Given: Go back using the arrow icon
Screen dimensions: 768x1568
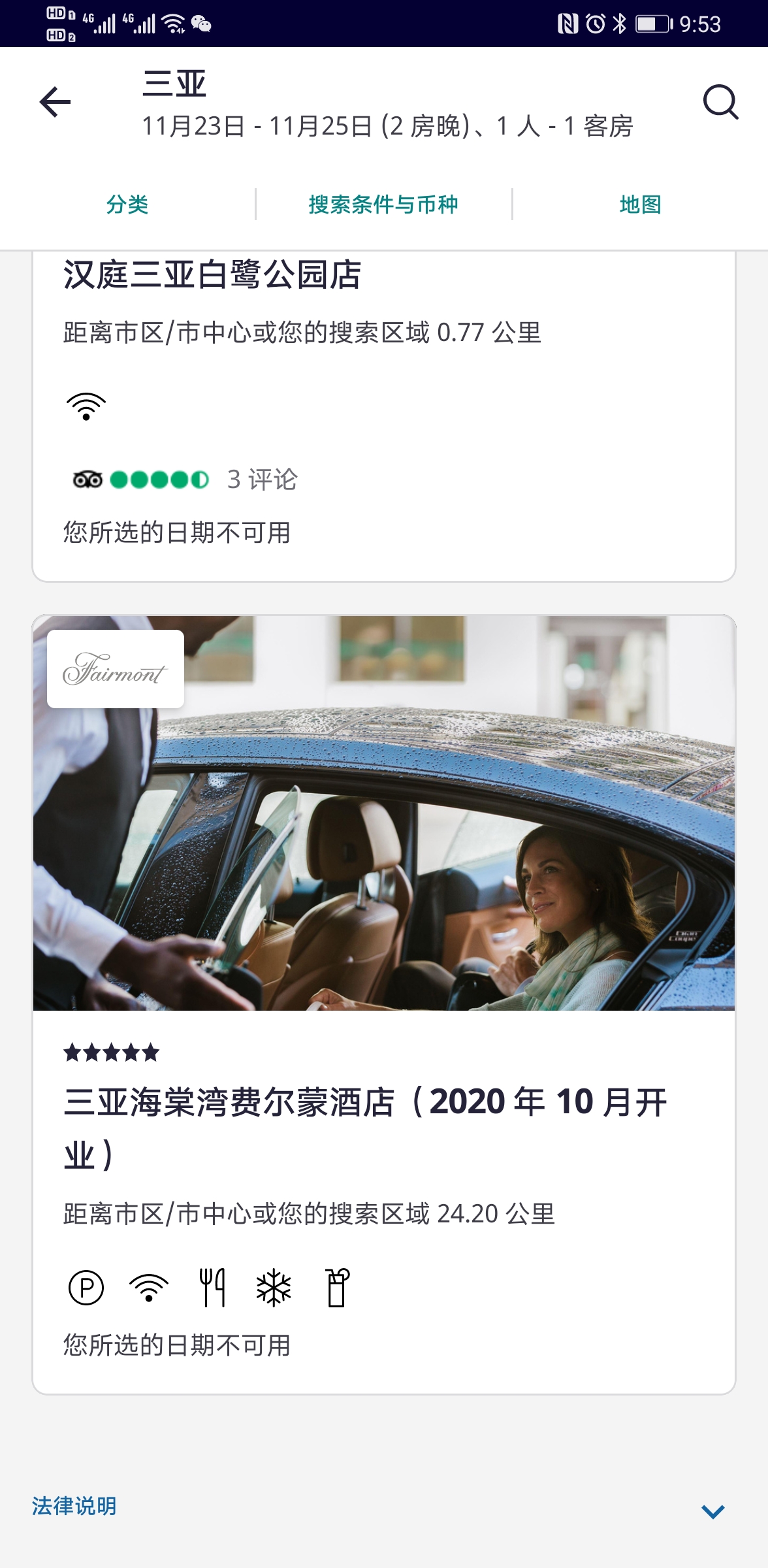Looking at the screenshot, I should 55,102.
